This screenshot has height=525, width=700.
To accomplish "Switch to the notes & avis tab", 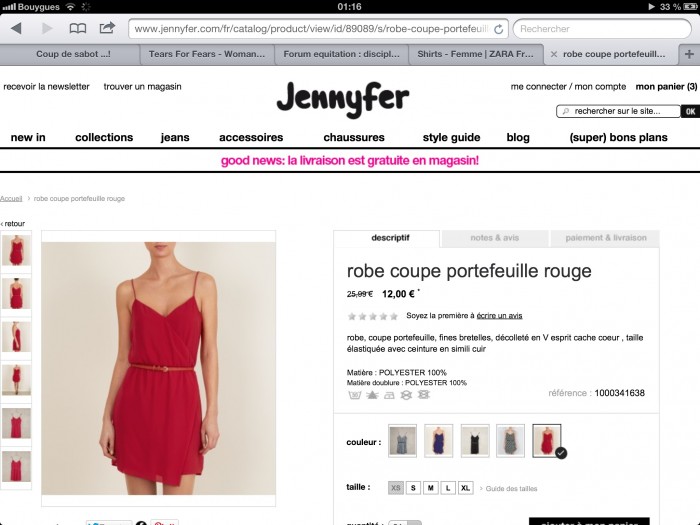I will 494,238.
